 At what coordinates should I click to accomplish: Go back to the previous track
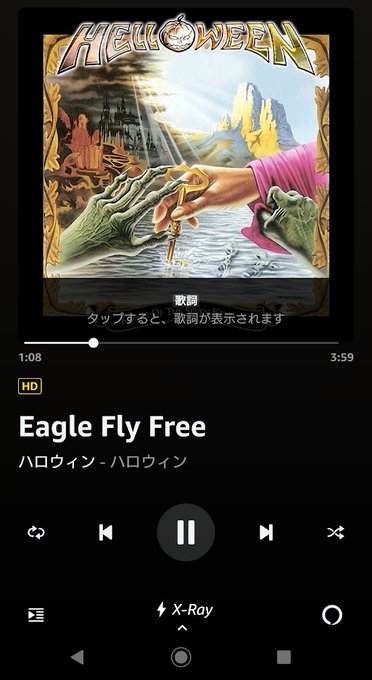pyautogui.click(x=105, y=533)
